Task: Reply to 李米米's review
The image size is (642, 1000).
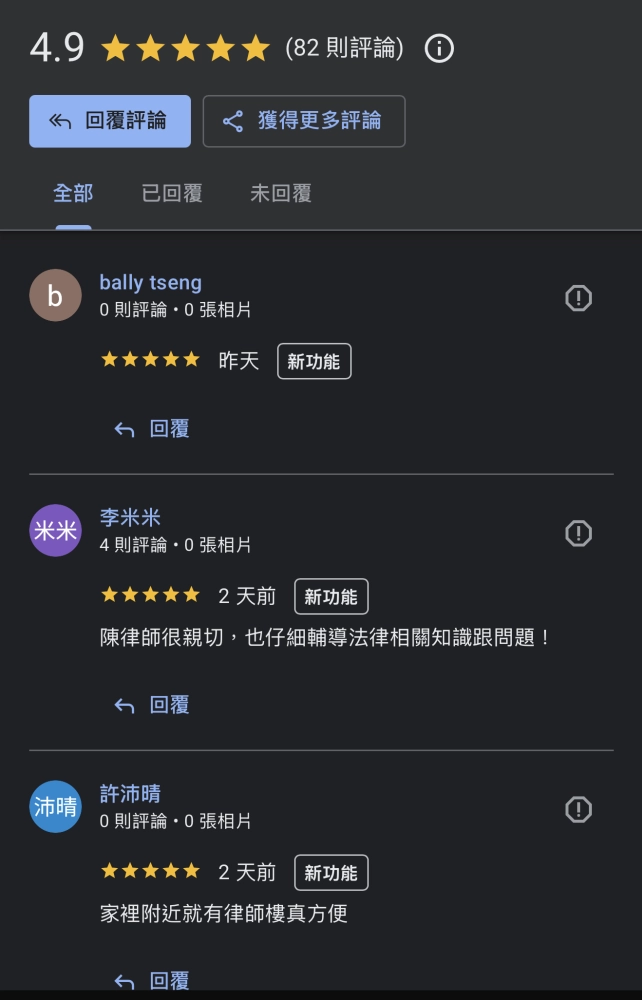Action: 152,705
